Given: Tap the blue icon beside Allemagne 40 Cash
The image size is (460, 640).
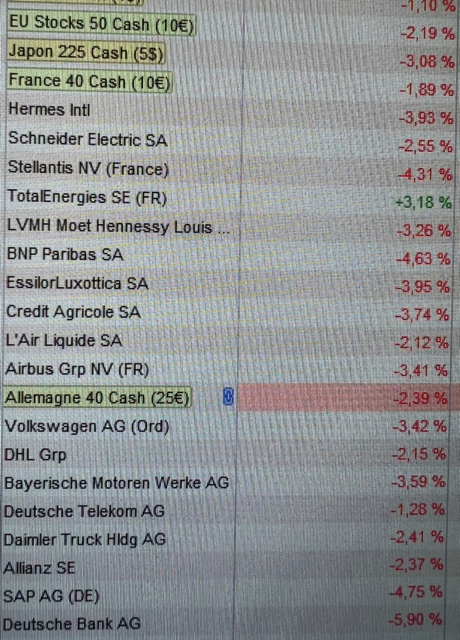Looking at the screenshot, I should (x=229, y=397).
